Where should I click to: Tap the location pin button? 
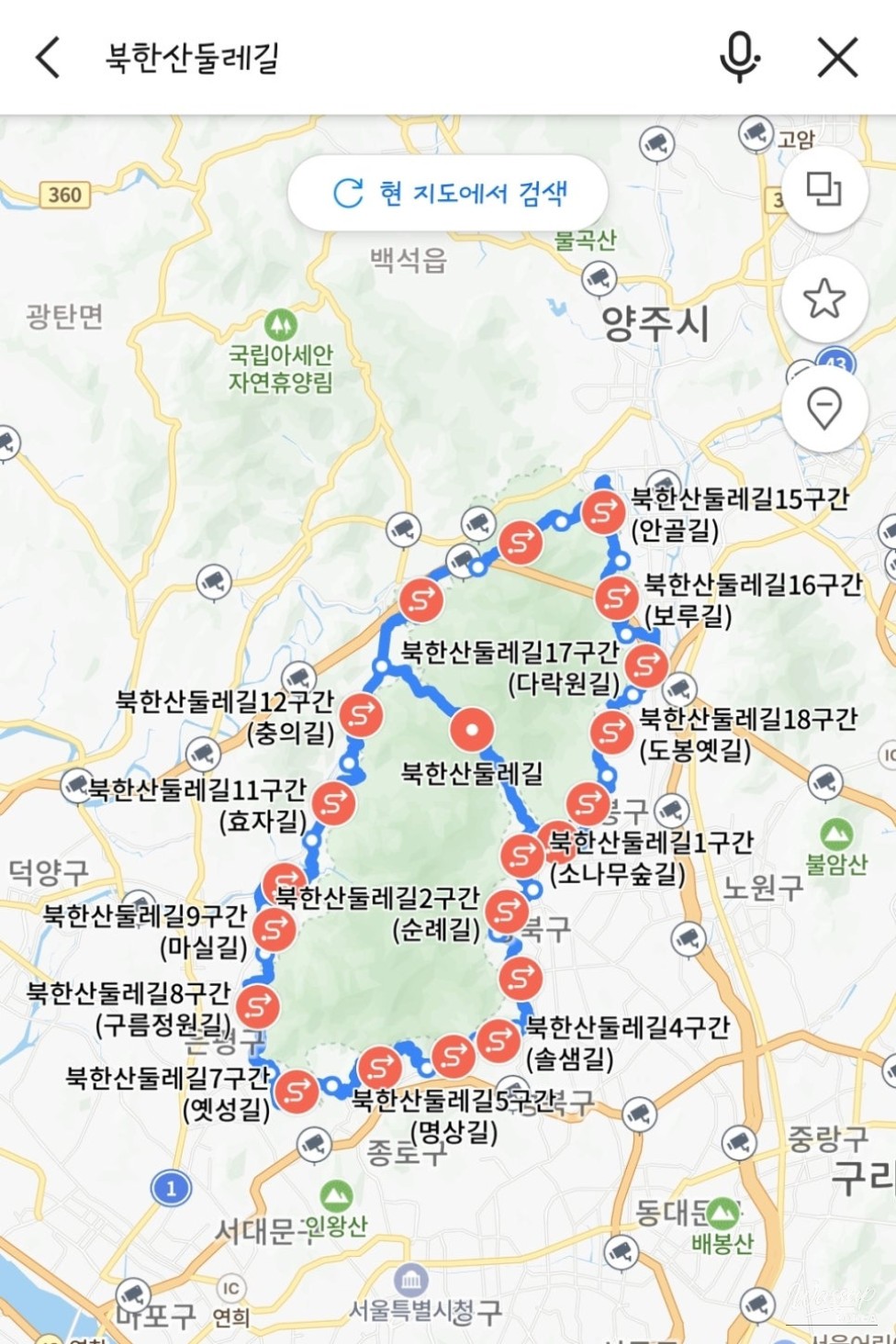(823, 408)
